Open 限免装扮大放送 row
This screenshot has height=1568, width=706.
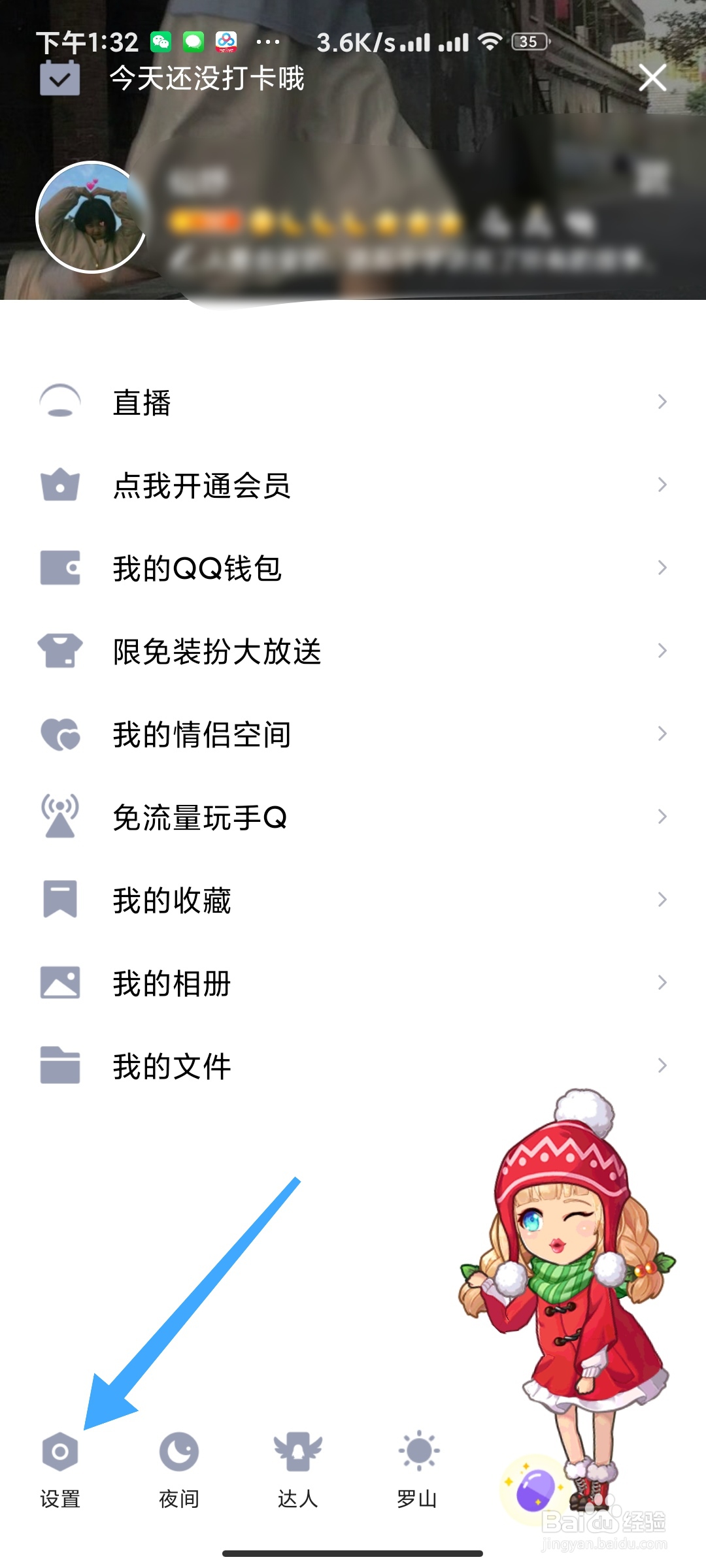353,651
